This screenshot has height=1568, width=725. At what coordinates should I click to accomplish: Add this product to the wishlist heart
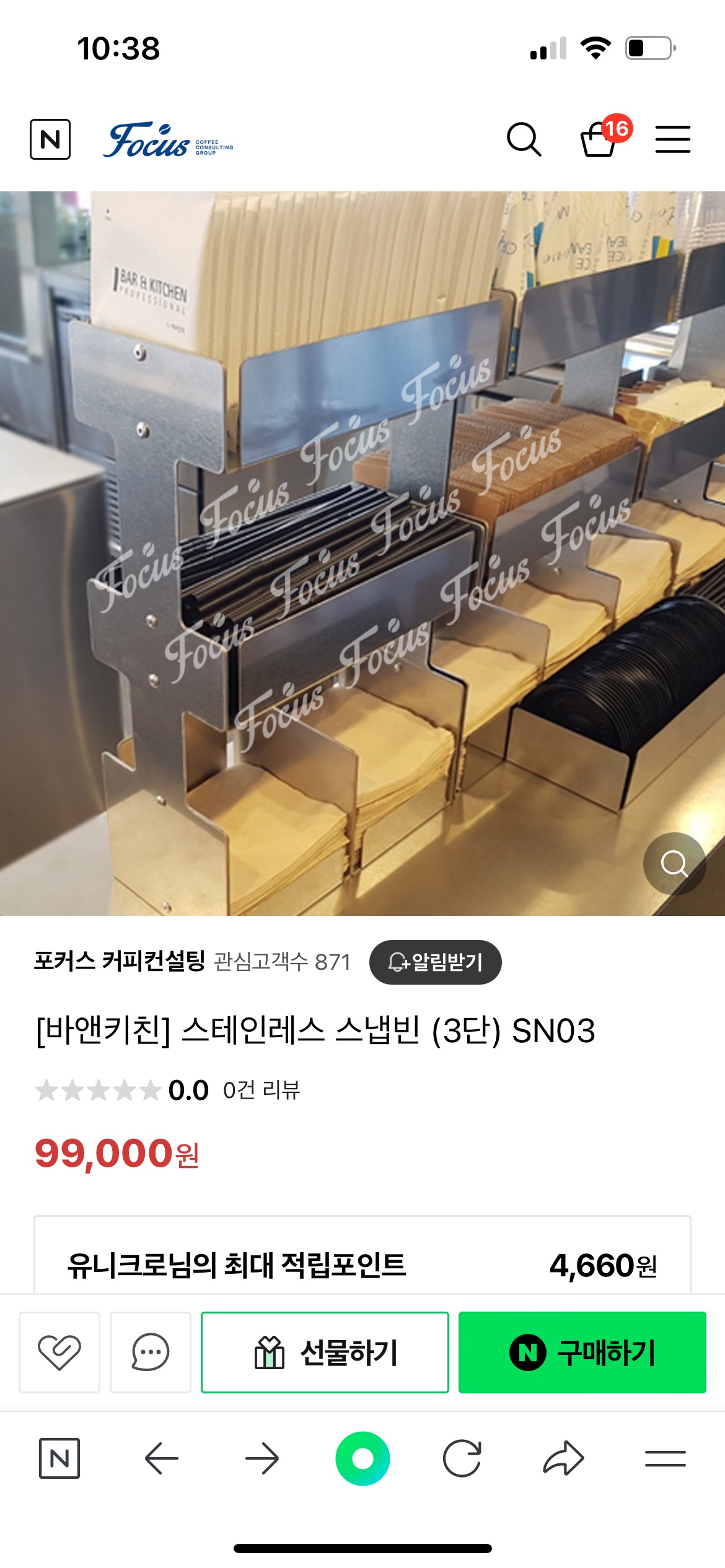tap(59, 1352)
